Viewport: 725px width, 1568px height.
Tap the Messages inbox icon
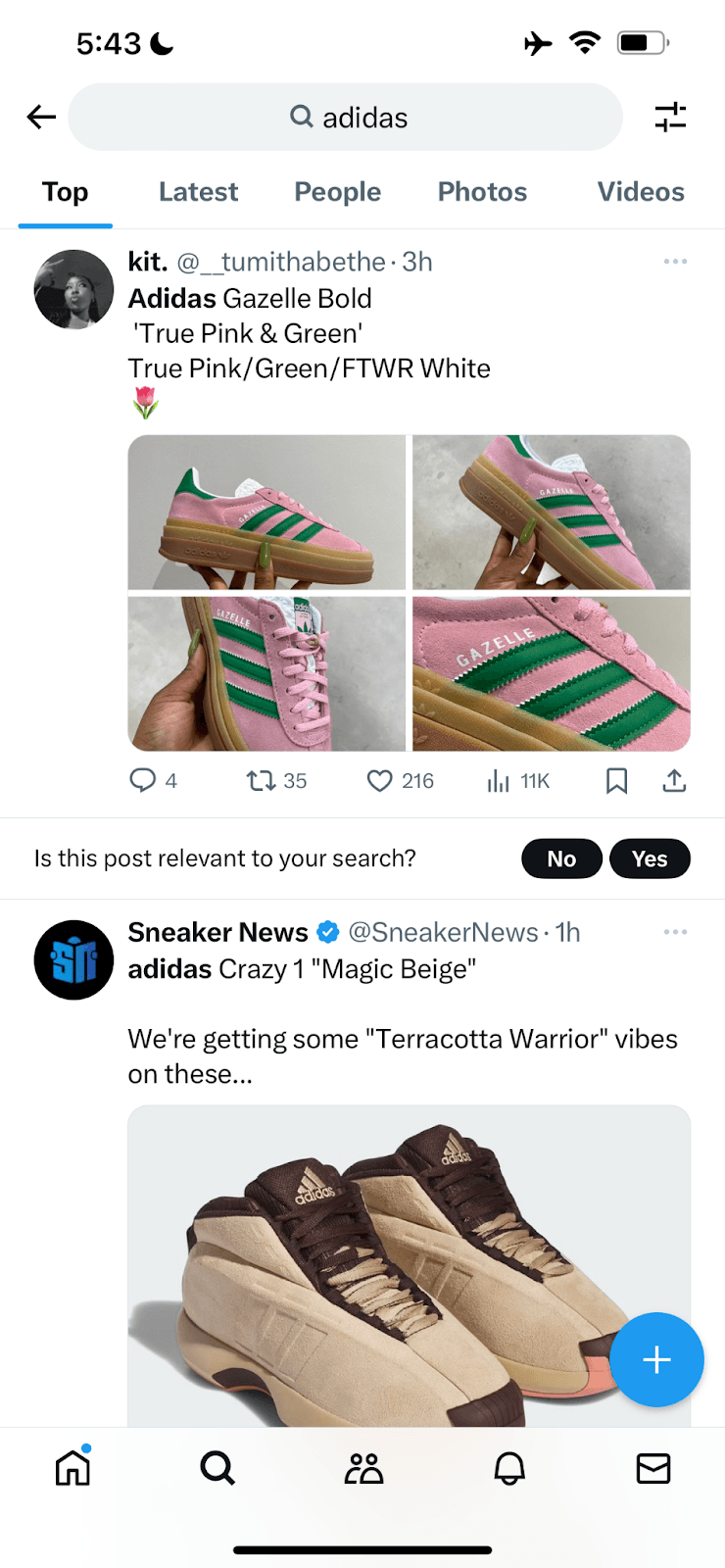(x=652, y=1467)
